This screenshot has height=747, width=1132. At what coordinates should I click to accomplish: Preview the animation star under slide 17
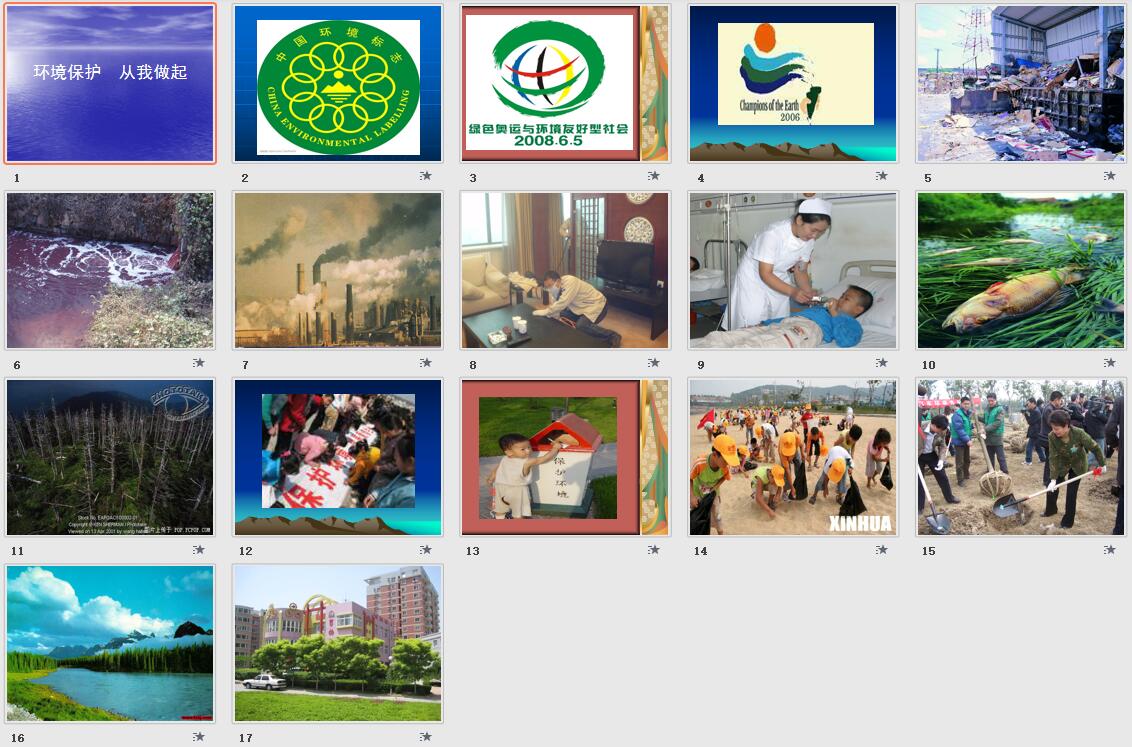(x=426, y=737)
